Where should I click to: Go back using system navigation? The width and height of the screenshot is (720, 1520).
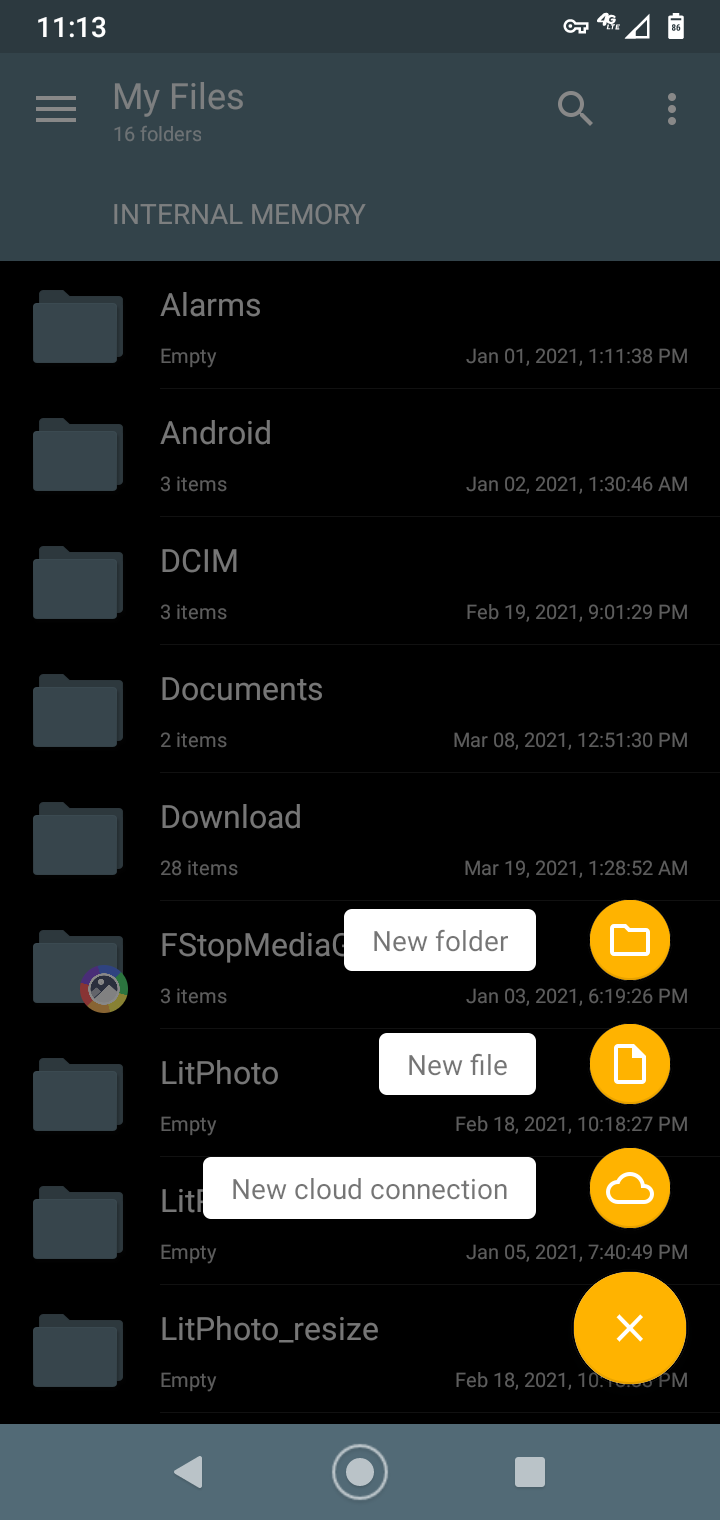pos(188,1472)
